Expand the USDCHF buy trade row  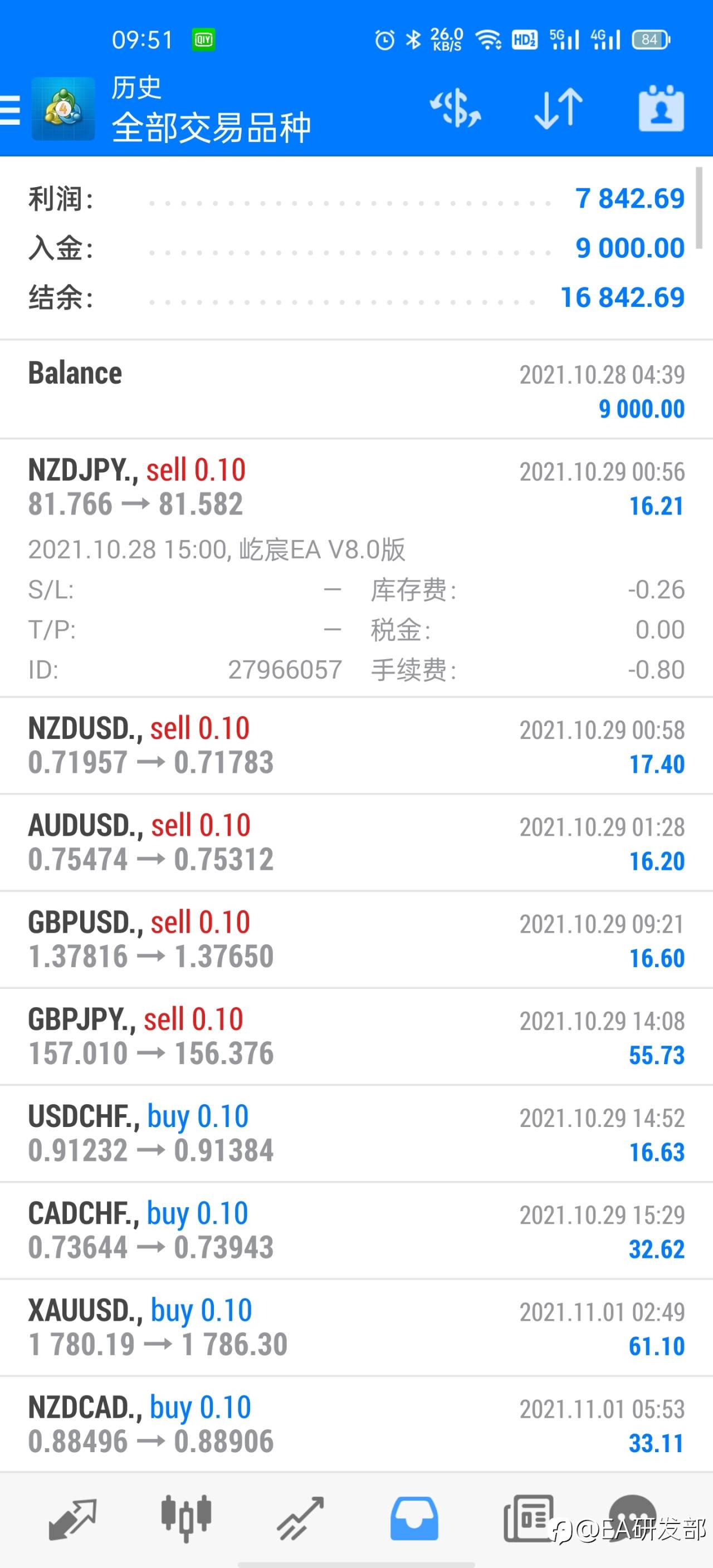pos(356,1133)
